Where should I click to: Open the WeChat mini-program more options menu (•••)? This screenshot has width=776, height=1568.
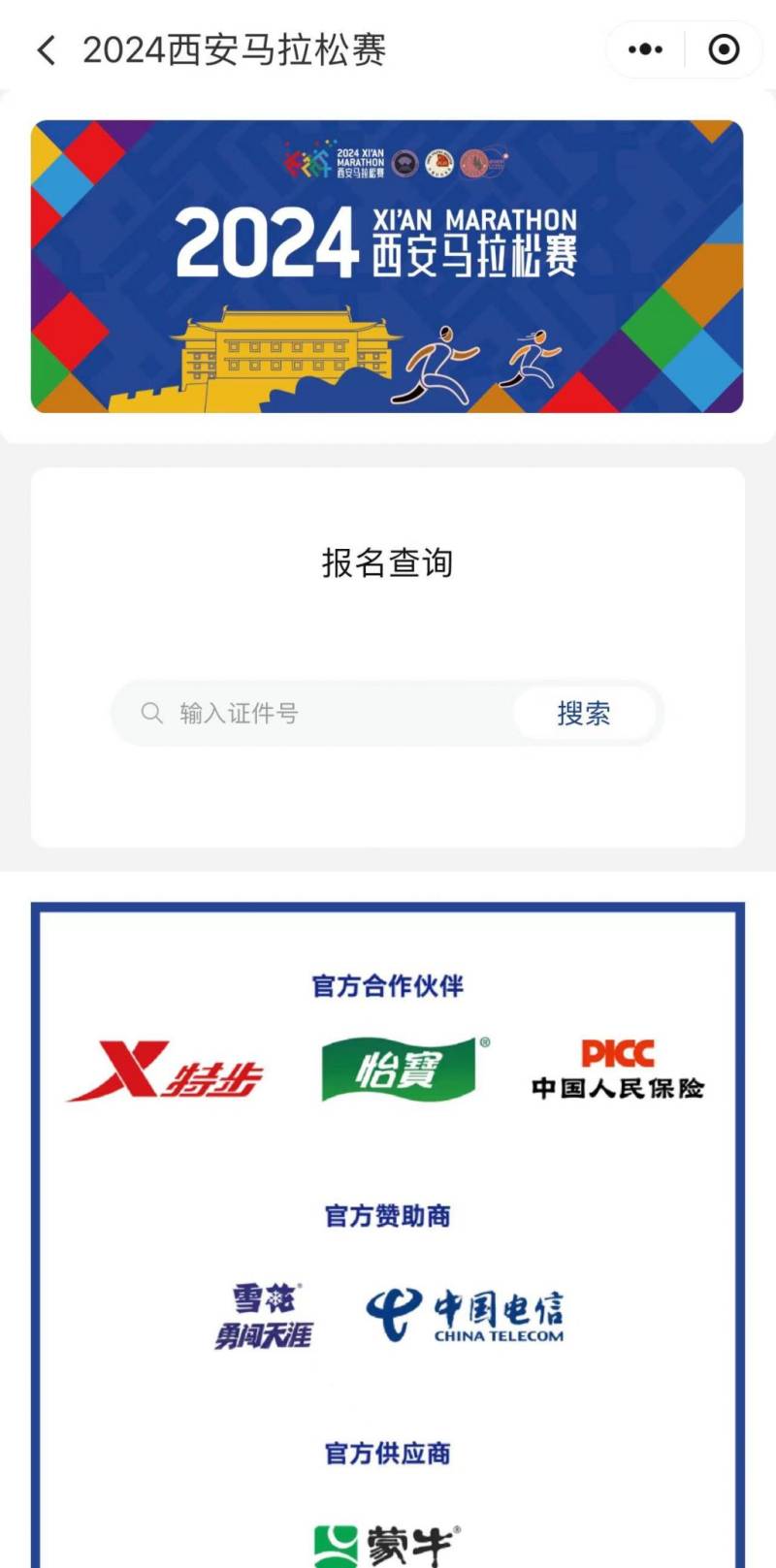[x=644, y=48]
